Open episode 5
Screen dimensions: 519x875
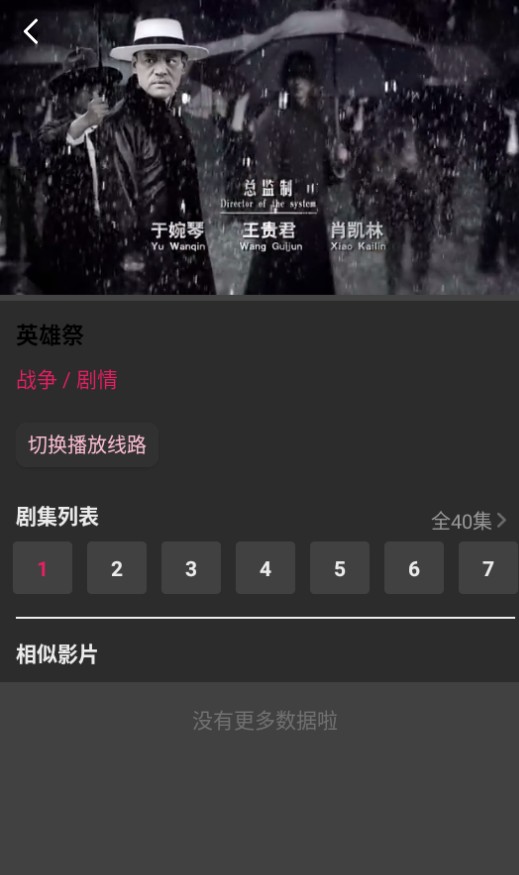pyautogui.click(x=339, y=568)
